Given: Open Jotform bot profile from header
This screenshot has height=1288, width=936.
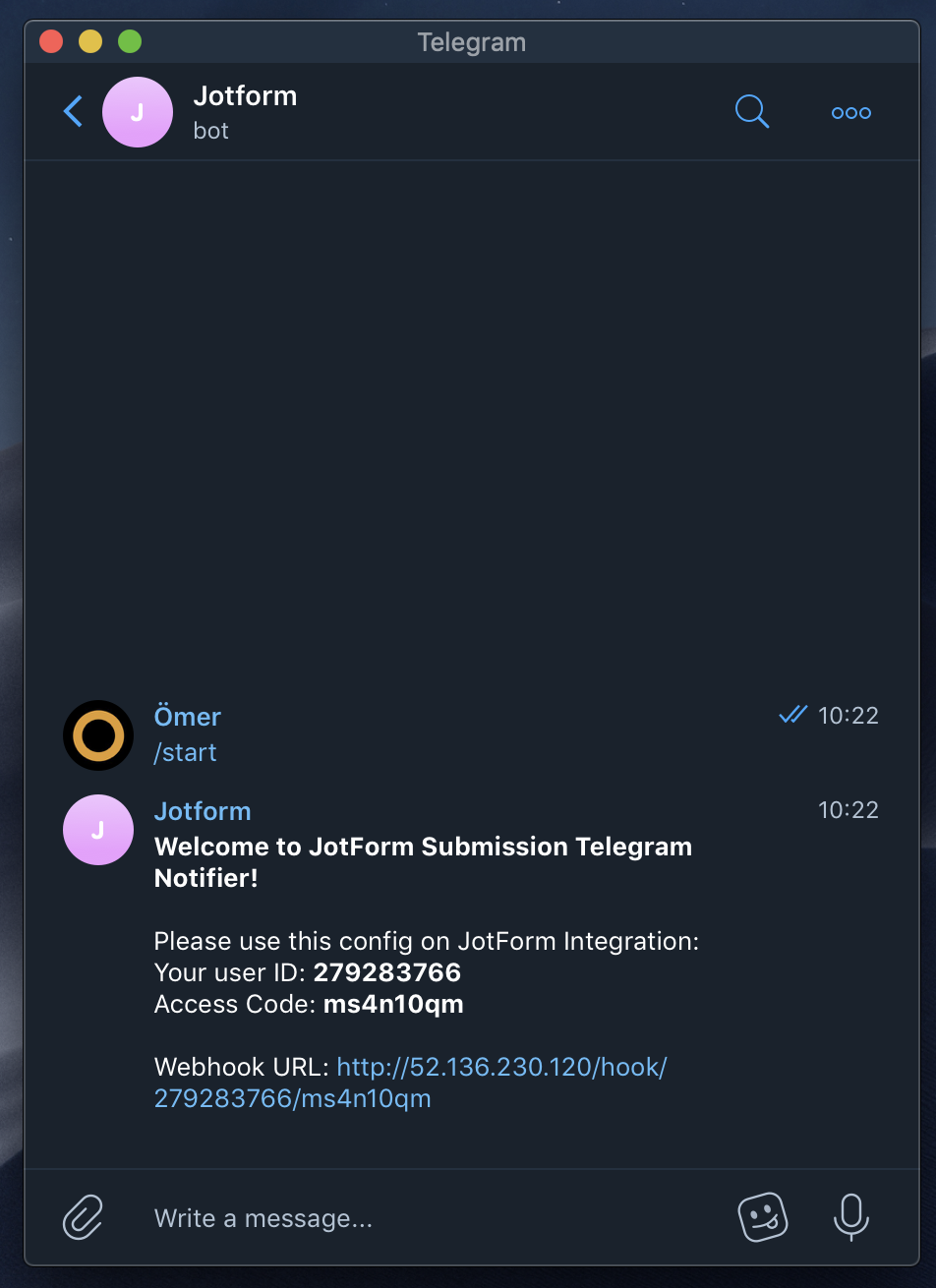Looking at the screenshot, I should 138,112.
